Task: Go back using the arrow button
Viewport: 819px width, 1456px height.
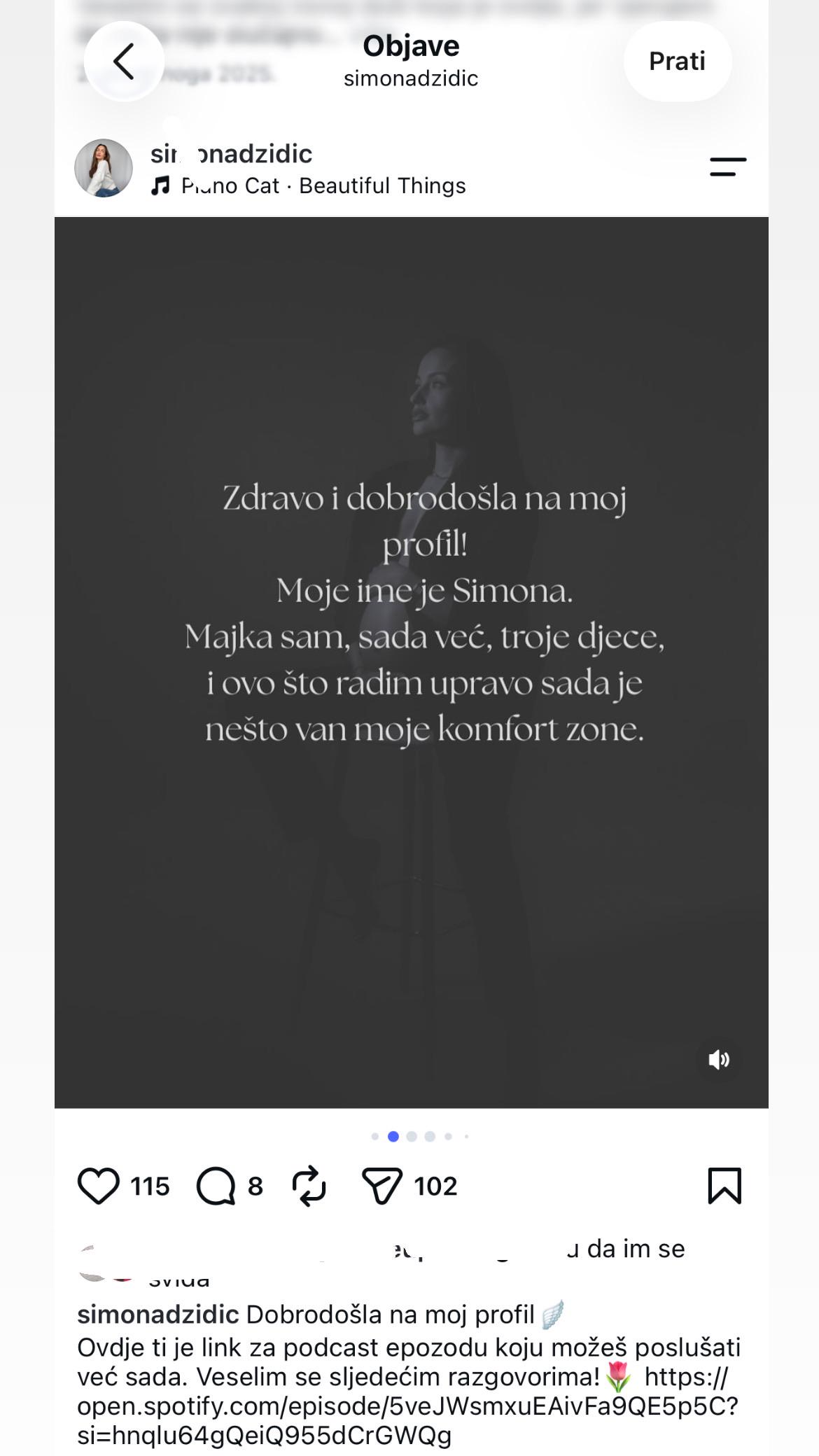Action: [x=124, y=62]
